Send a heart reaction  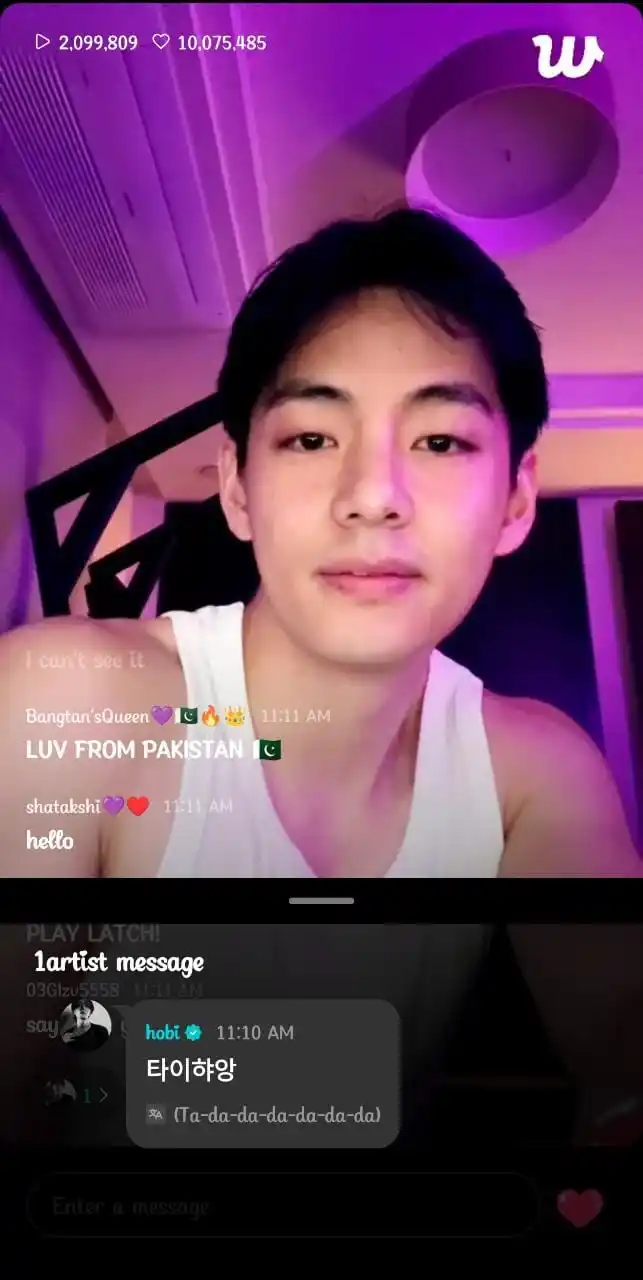click(x=580, y=1207)
